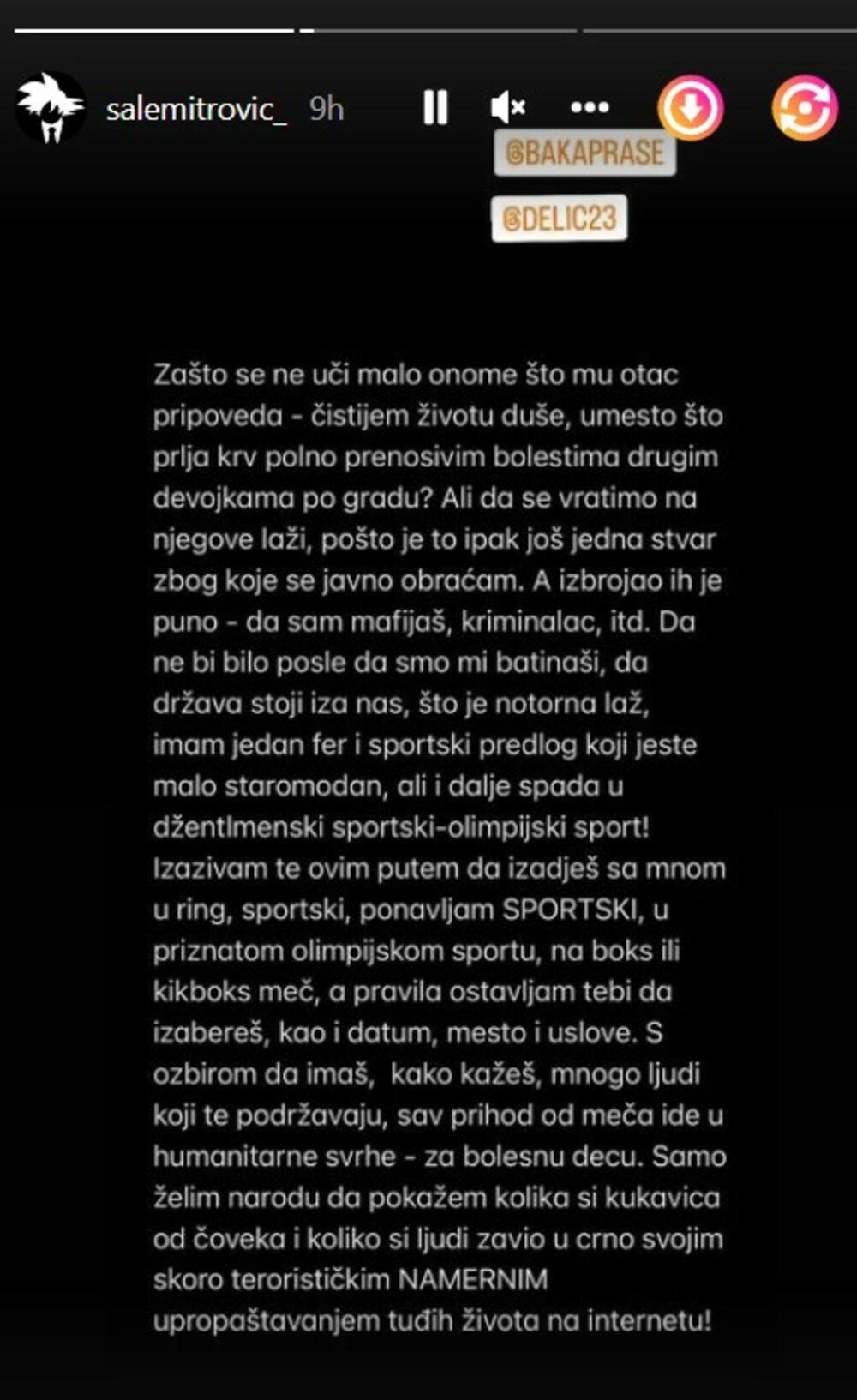Open the @DELIC23 mention

[x=560, y=218]
